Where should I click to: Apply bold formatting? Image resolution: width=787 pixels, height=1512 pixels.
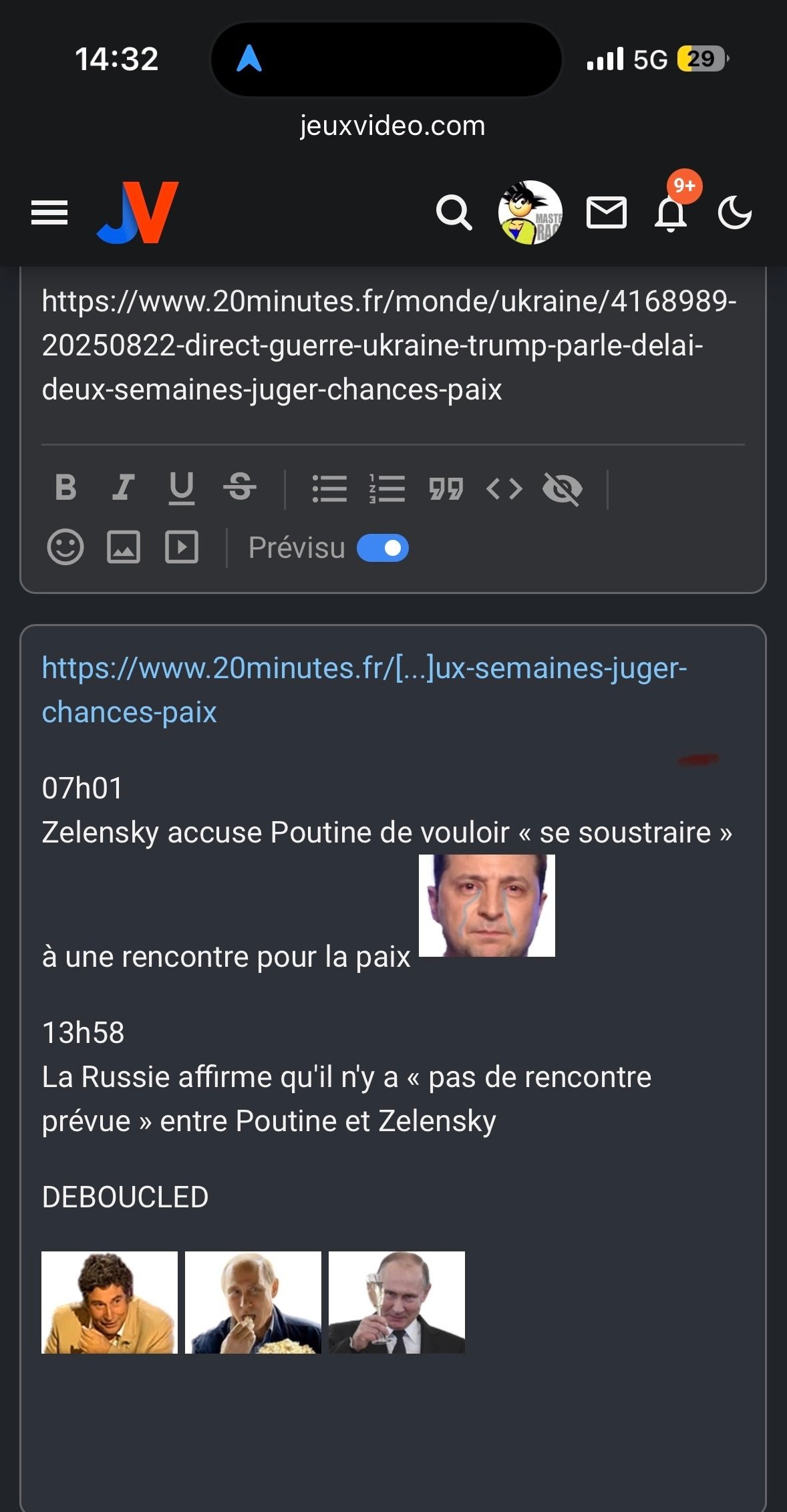coord(65,488)
